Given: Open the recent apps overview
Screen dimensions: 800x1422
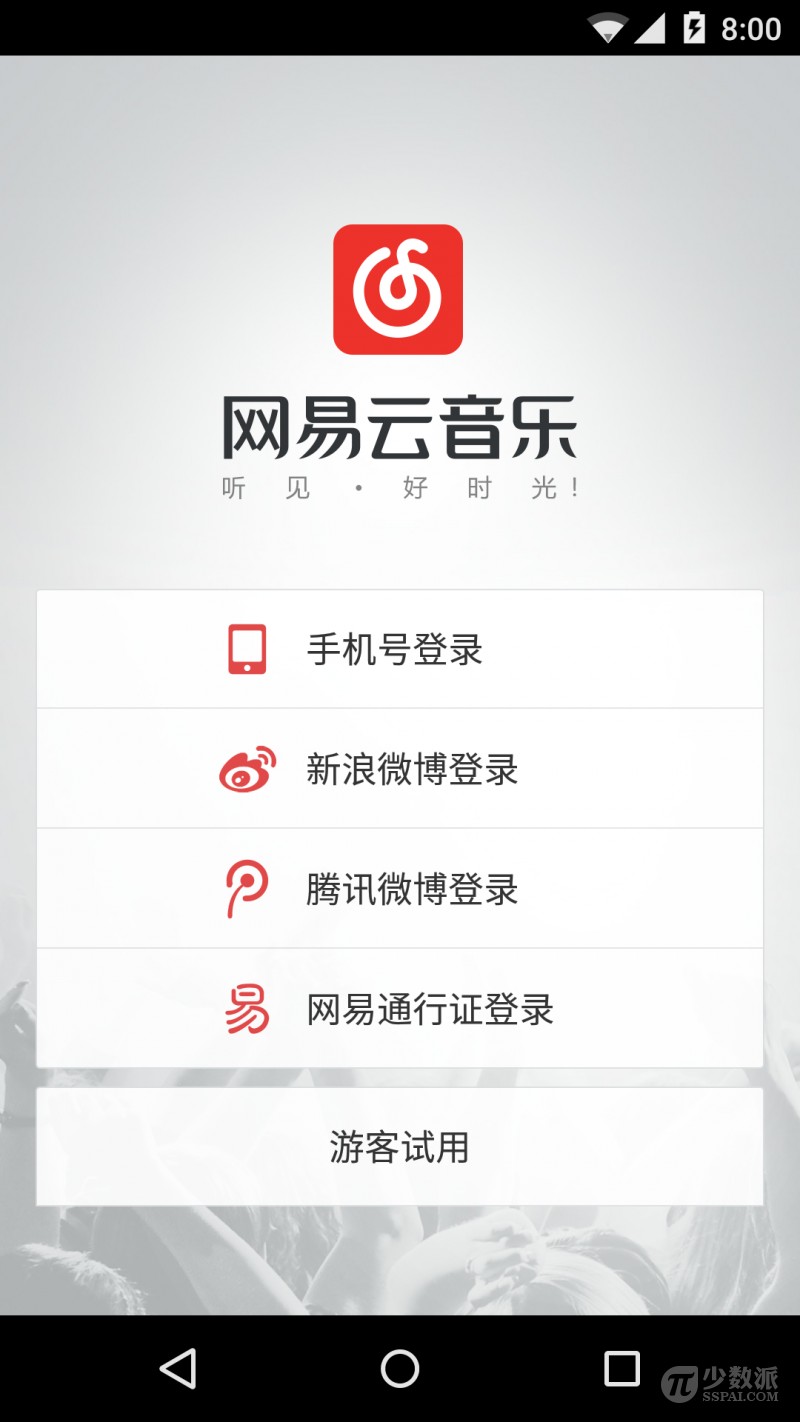Looking at the screenshot, I should coord(621,1368).
